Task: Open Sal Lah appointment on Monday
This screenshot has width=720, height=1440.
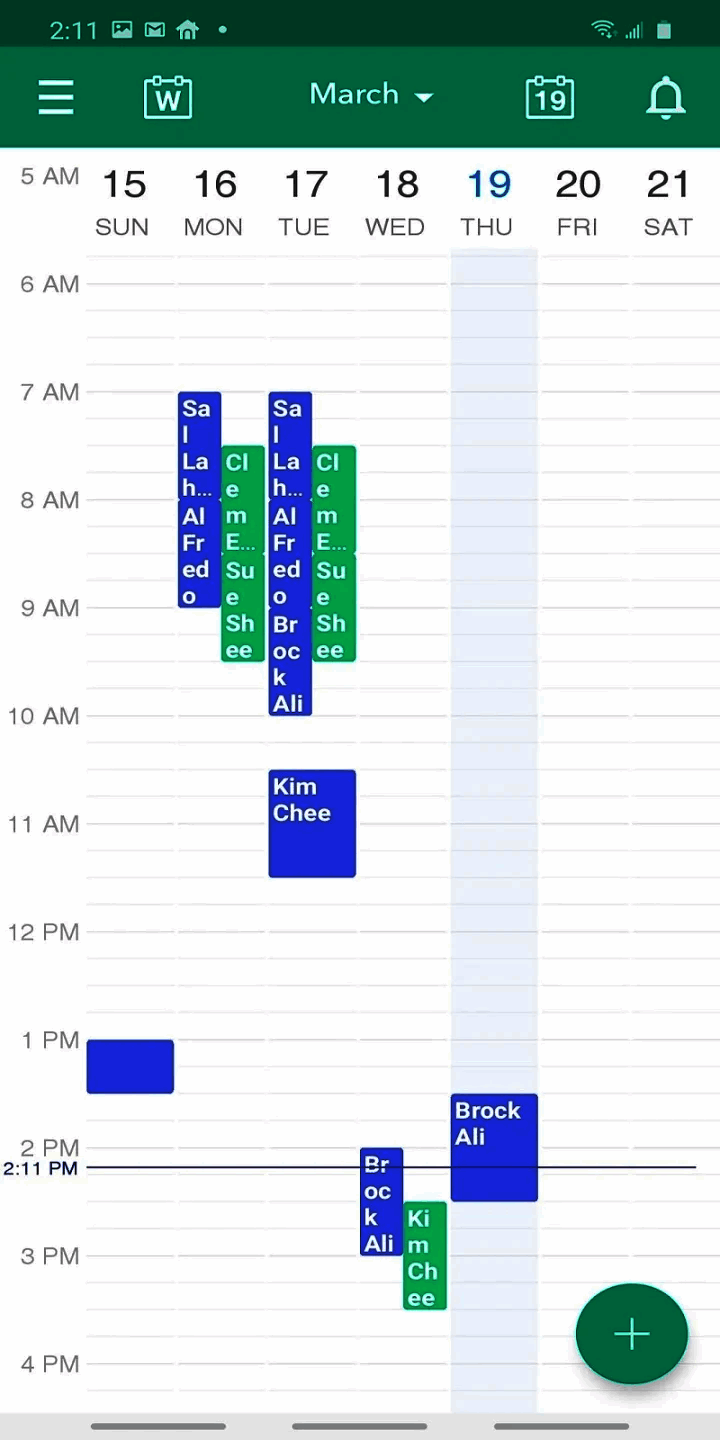Action: point(199,445)
